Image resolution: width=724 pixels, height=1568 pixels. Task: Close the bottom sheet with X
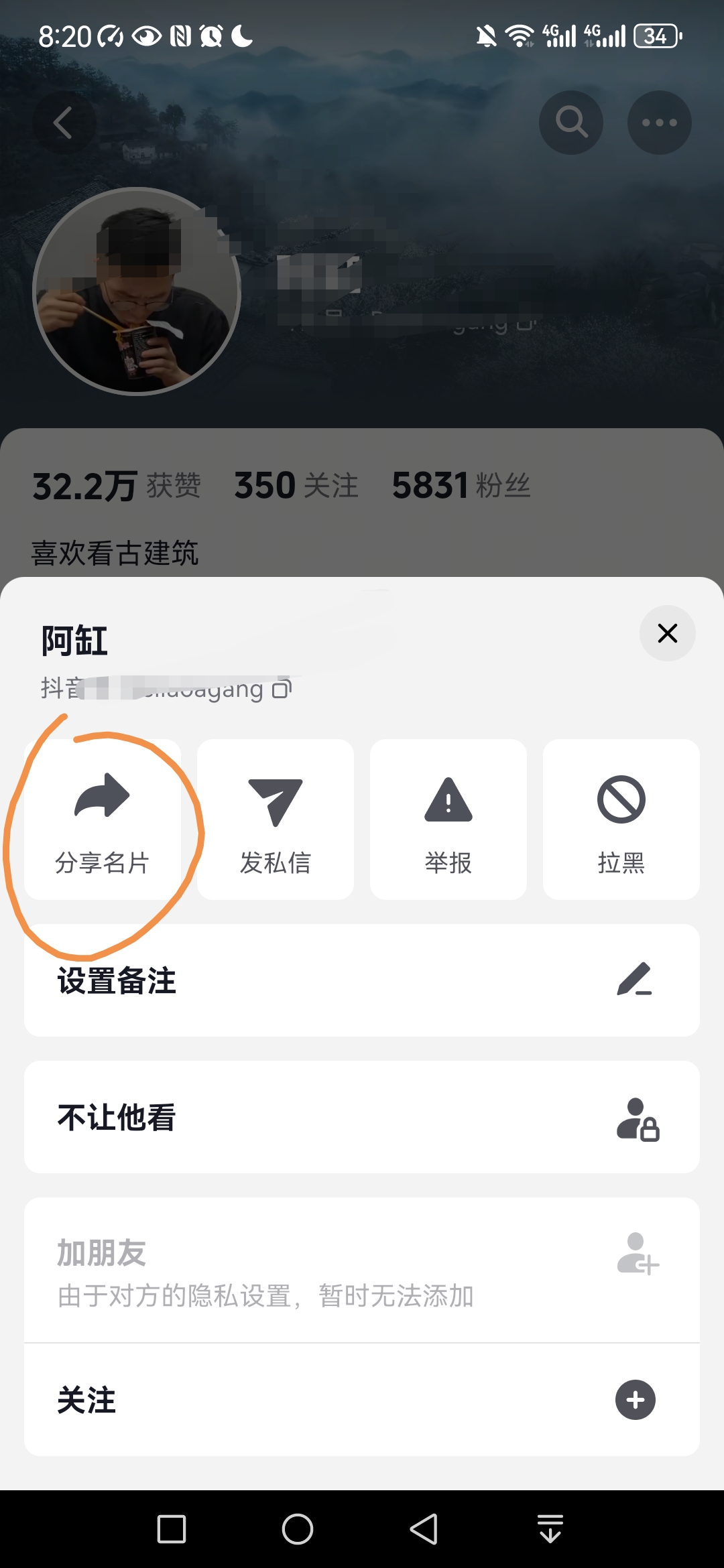667,633
